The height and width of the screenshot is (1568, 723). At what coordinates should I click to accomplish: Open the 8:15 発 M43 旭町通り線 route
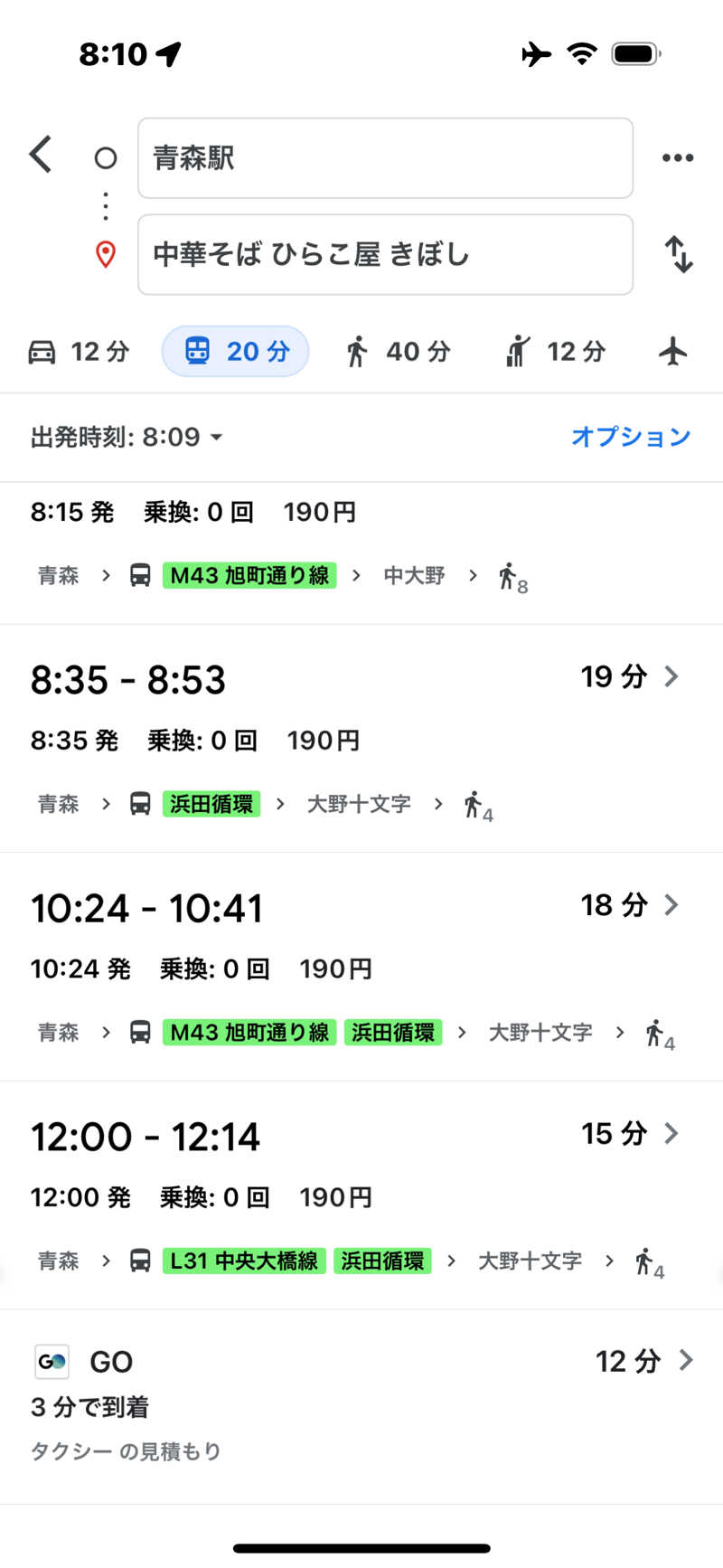tap(361, 553)
